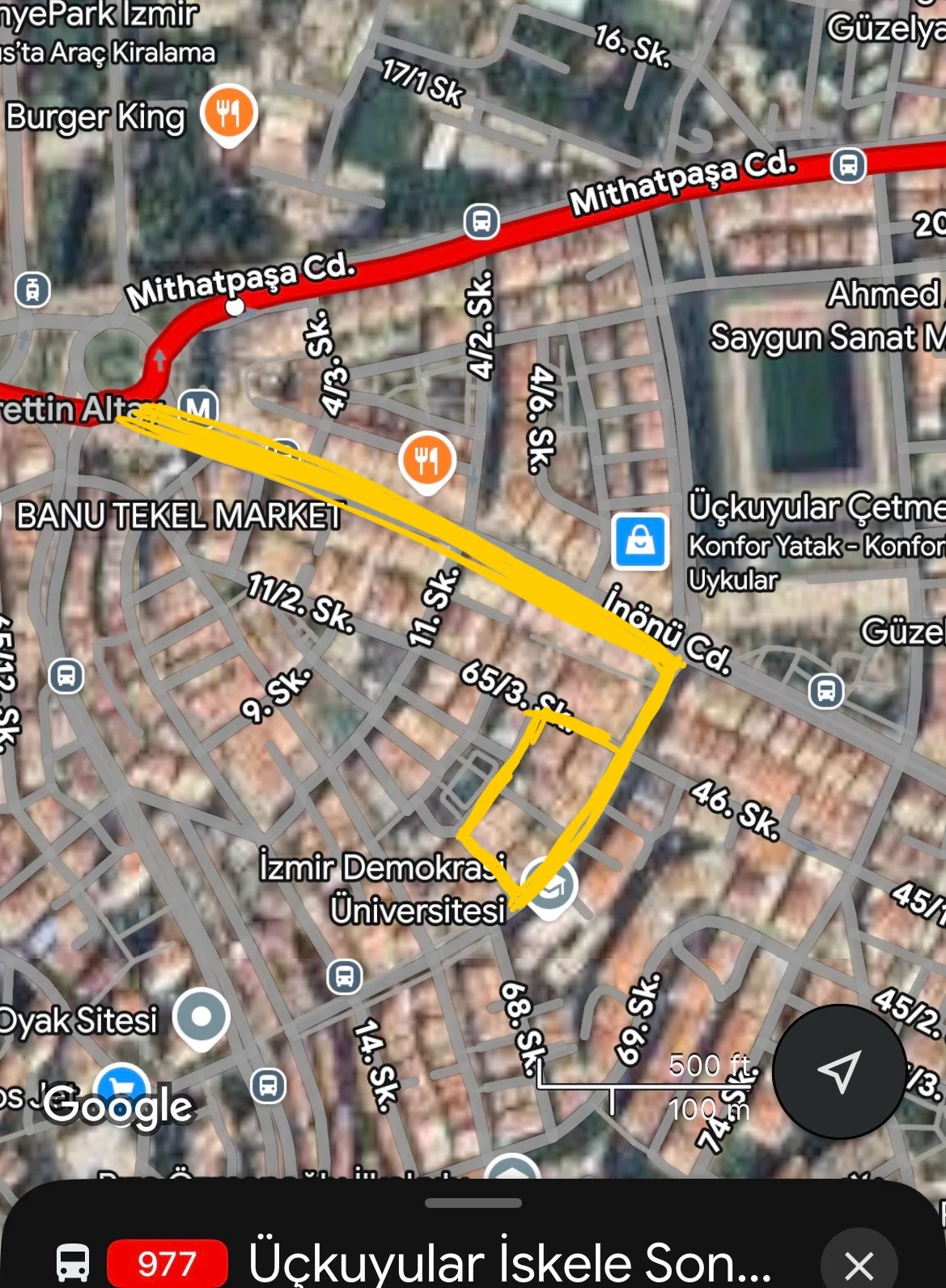Select the İzmir Demokrasi Üniversitesi marker
Viewport: 946px width, 1288px height.
tap(549, 886)
